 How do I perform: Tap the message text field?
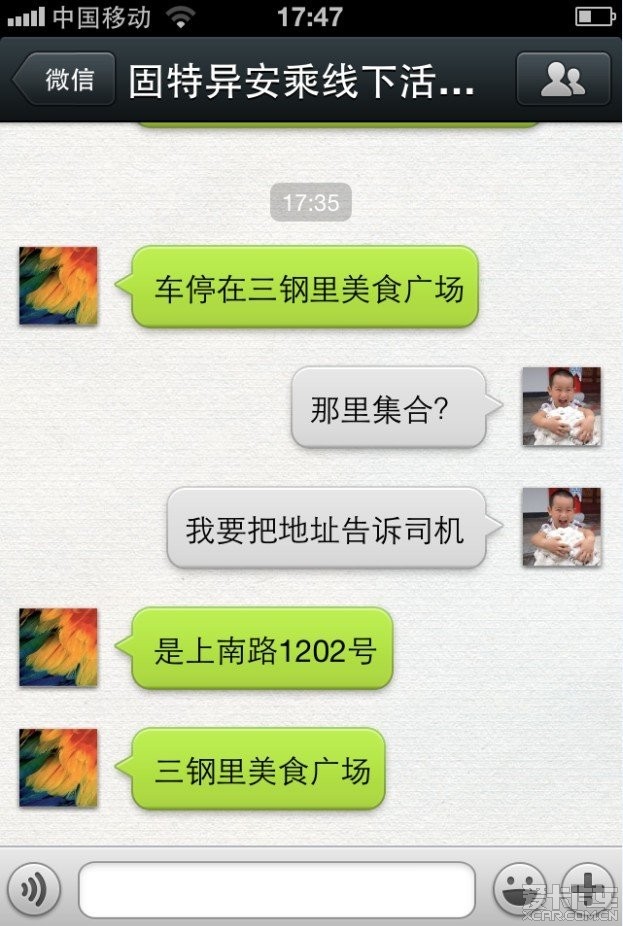(276, 889)
